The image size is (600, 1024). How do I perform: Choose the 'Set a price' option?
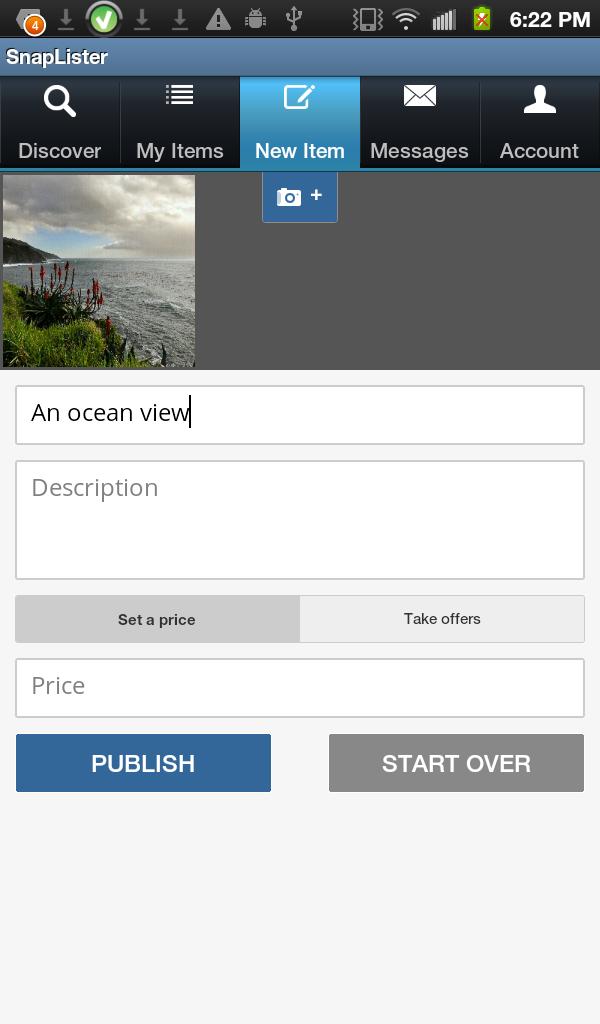coord(157,619)
